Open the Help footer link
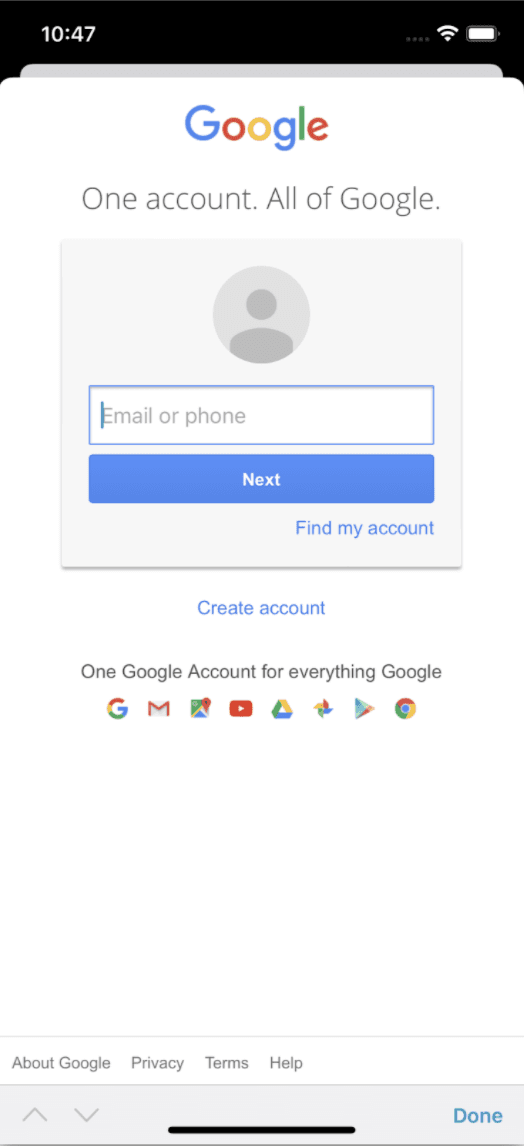 pyautogui.click(x=286, y=1063)
